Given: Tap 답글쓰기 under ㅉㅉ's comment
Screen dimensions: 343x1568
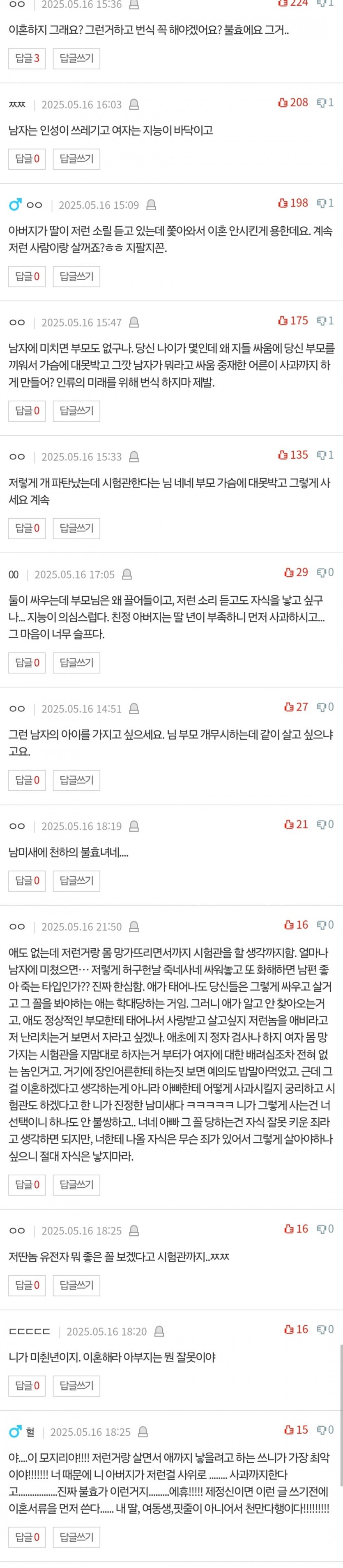Looking at the screenshot, I should (x=76, y=159).
